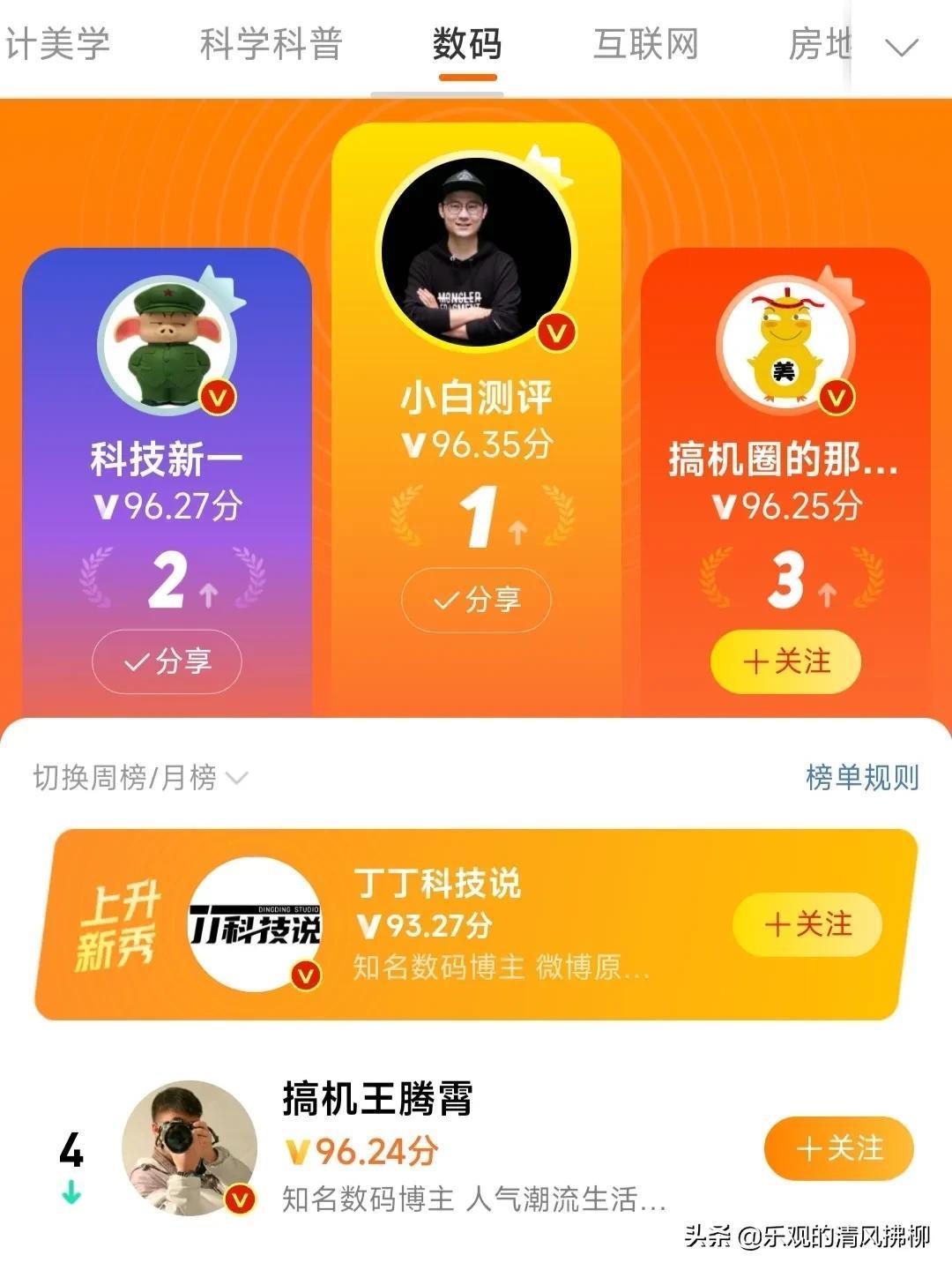952x1270 pixels.
Task: Follow the third-ranked 搞机圈的那… account
Action: coord(785,661)
